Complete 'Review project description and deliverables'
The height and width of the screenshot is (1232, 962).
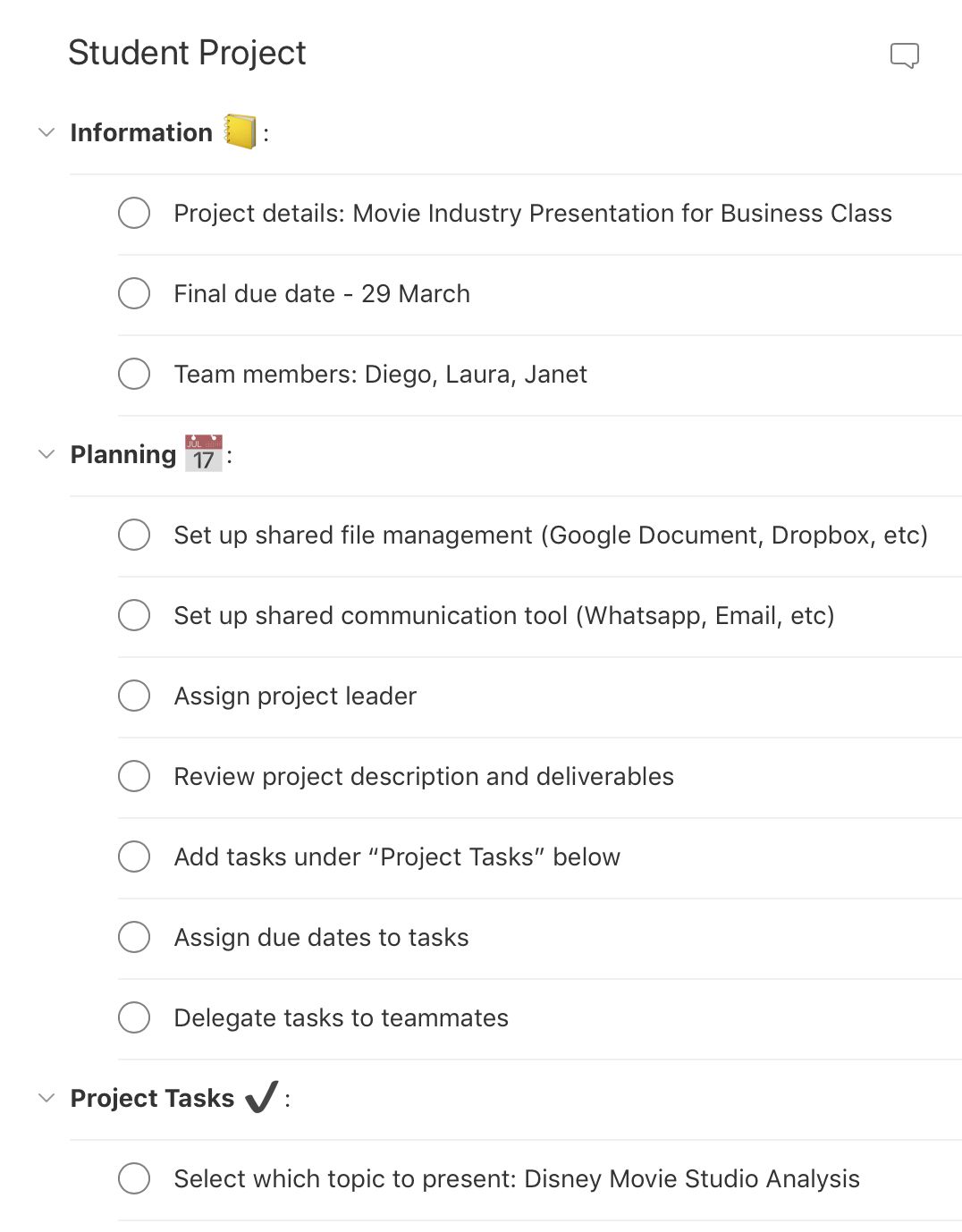click(134, 776)
